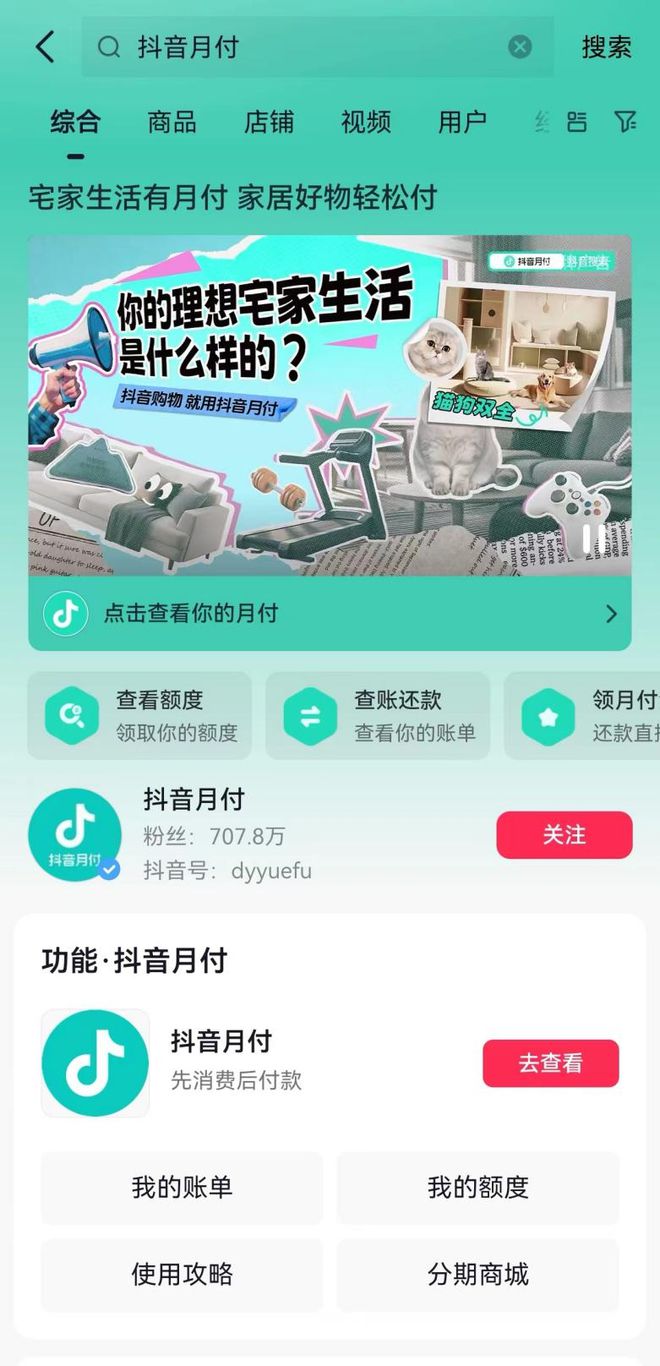Image resolution: width=660 pixels, height=1366 pixels.
Task: Switch to the 商品 tab
Action: 172,123
